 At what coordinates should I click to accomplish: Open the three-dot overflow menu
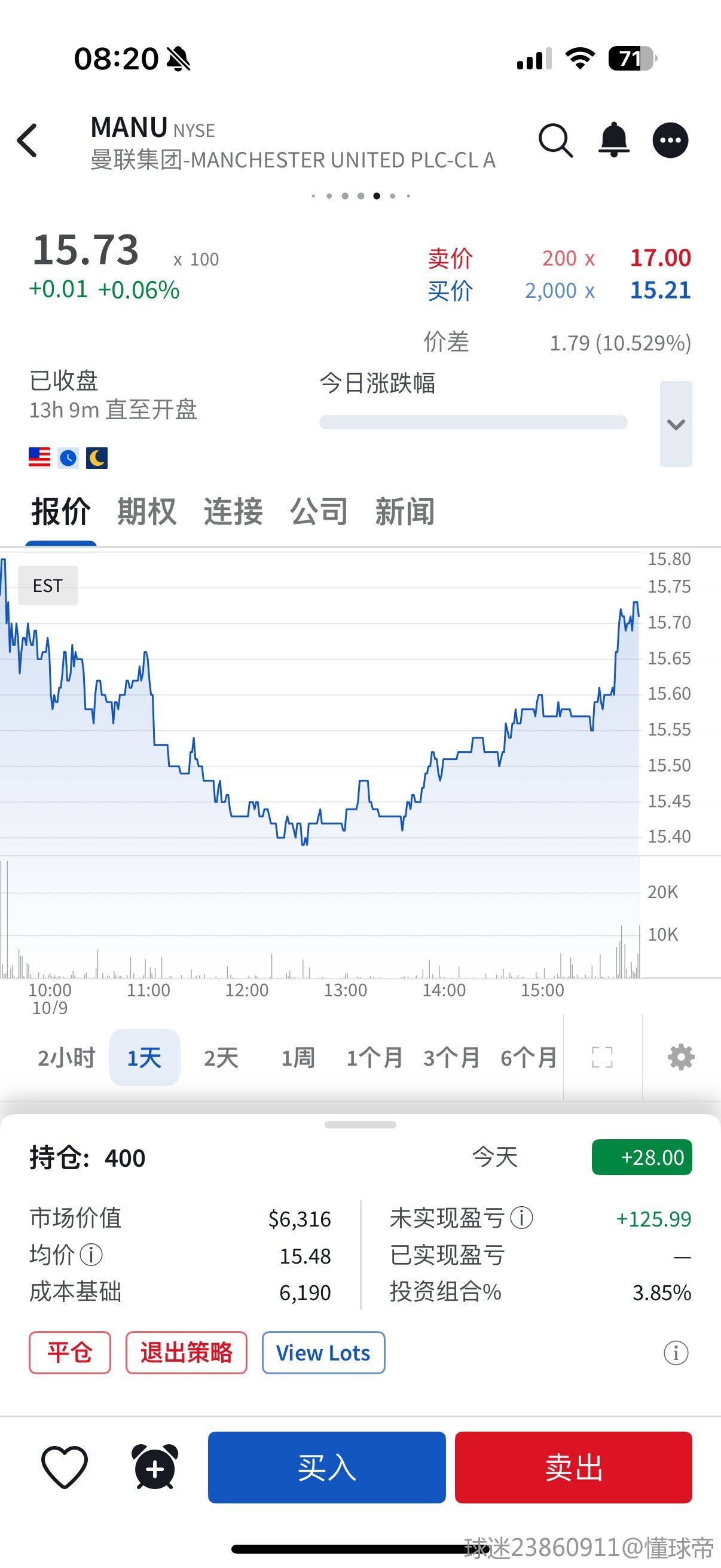coord(670,141)
